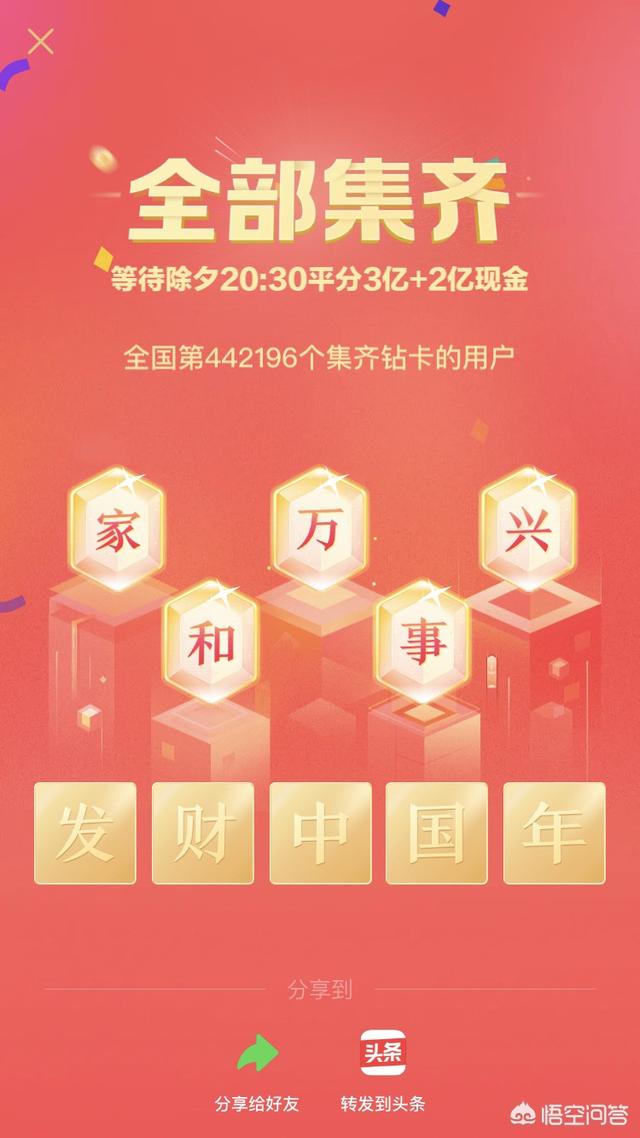Close the card collection screen

pos(41,42)
